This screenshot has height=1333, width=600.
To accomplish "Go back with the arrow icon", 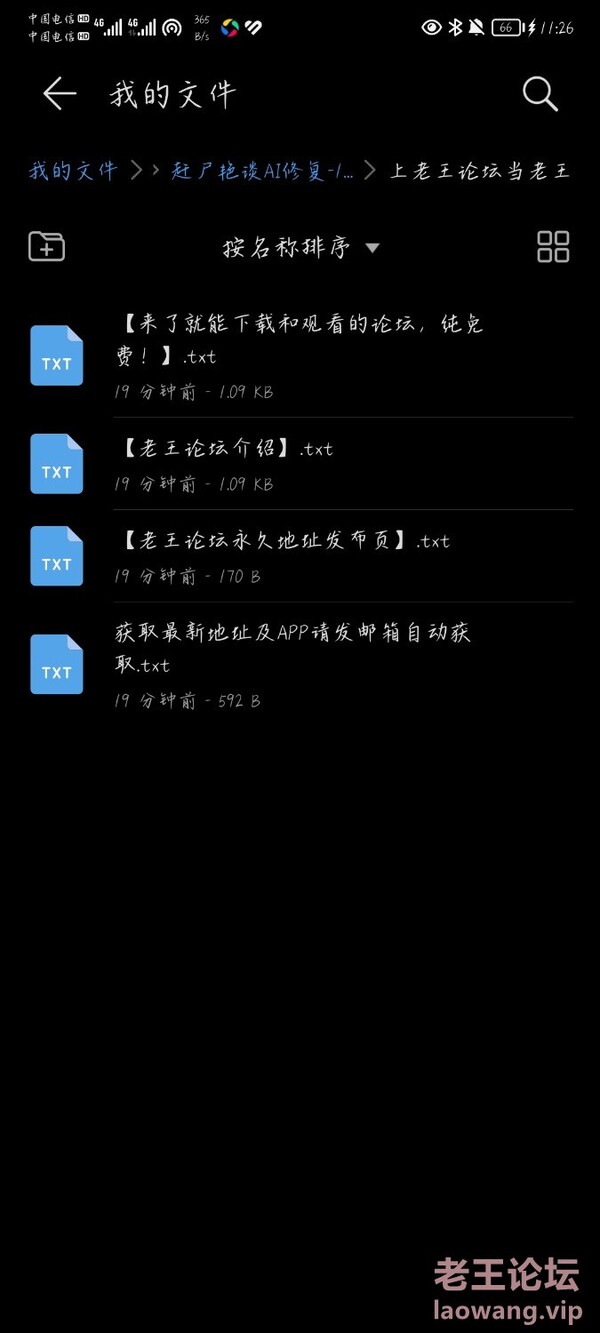I will coord(59,94).
